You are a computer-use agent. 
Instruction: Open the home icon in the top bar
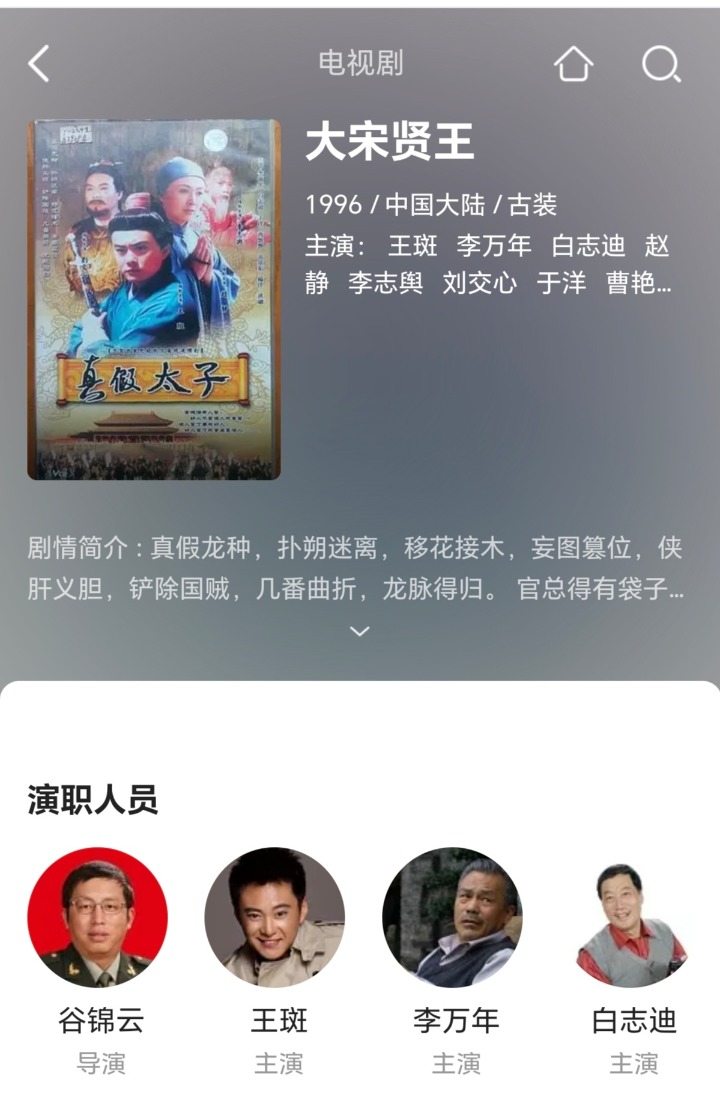(x=573, y=64)
